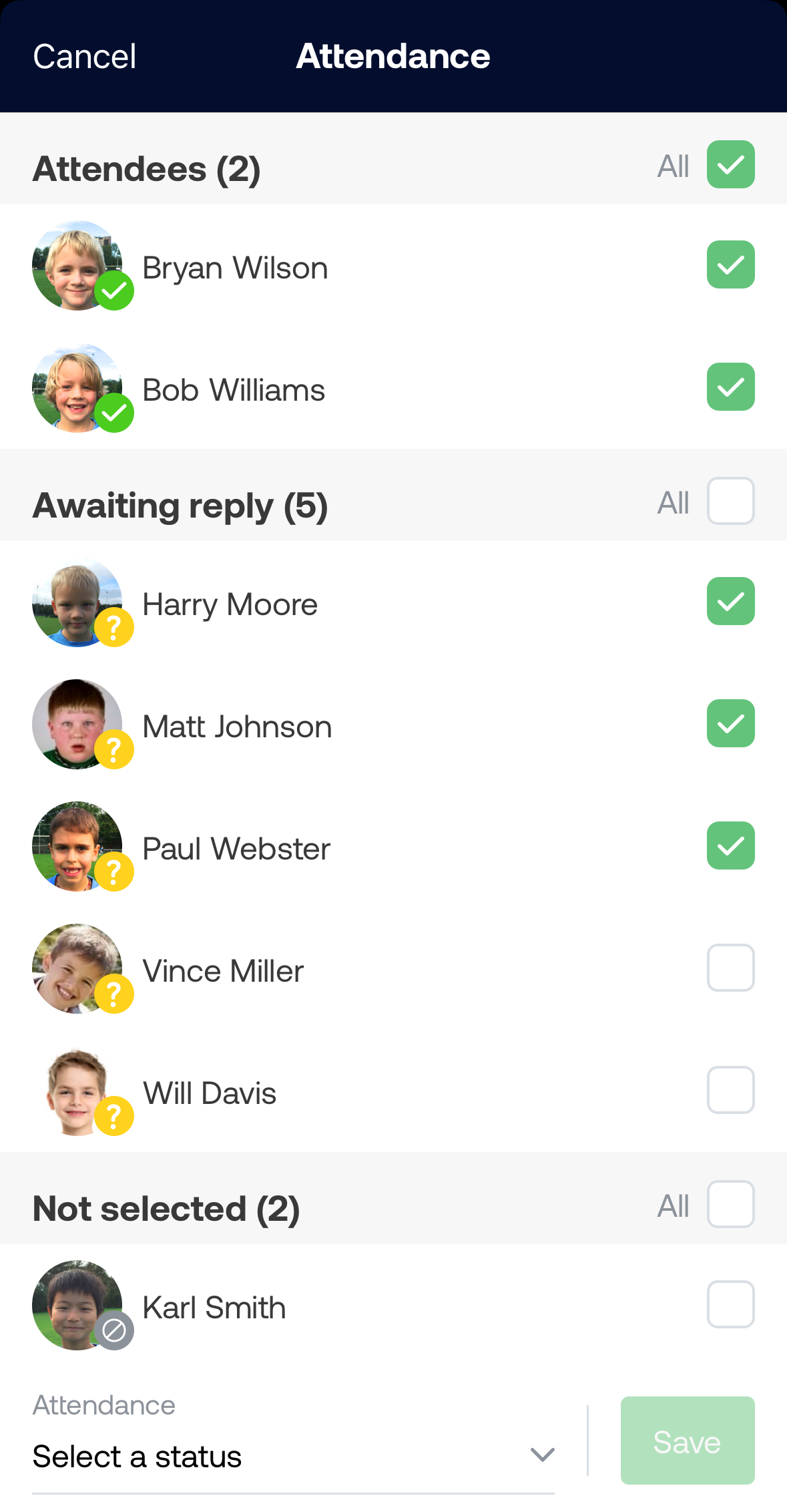Image resolution: width=787 pixels, height=1512 pixels.
Task: Select All in Not selected section
Action: click(730, 1205)
